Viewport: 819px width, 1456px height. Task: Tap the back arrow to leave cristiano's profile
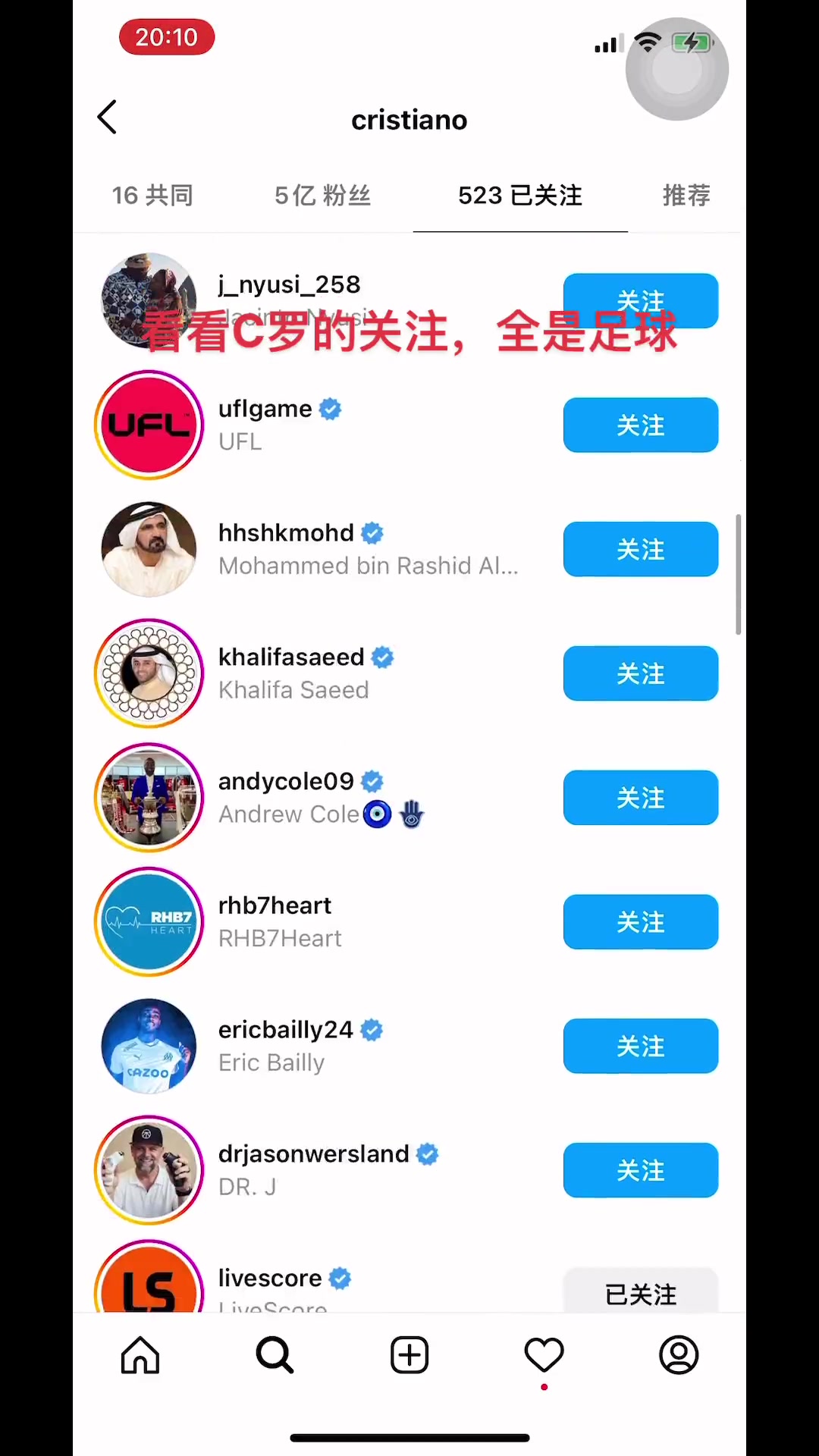[106, 117]
